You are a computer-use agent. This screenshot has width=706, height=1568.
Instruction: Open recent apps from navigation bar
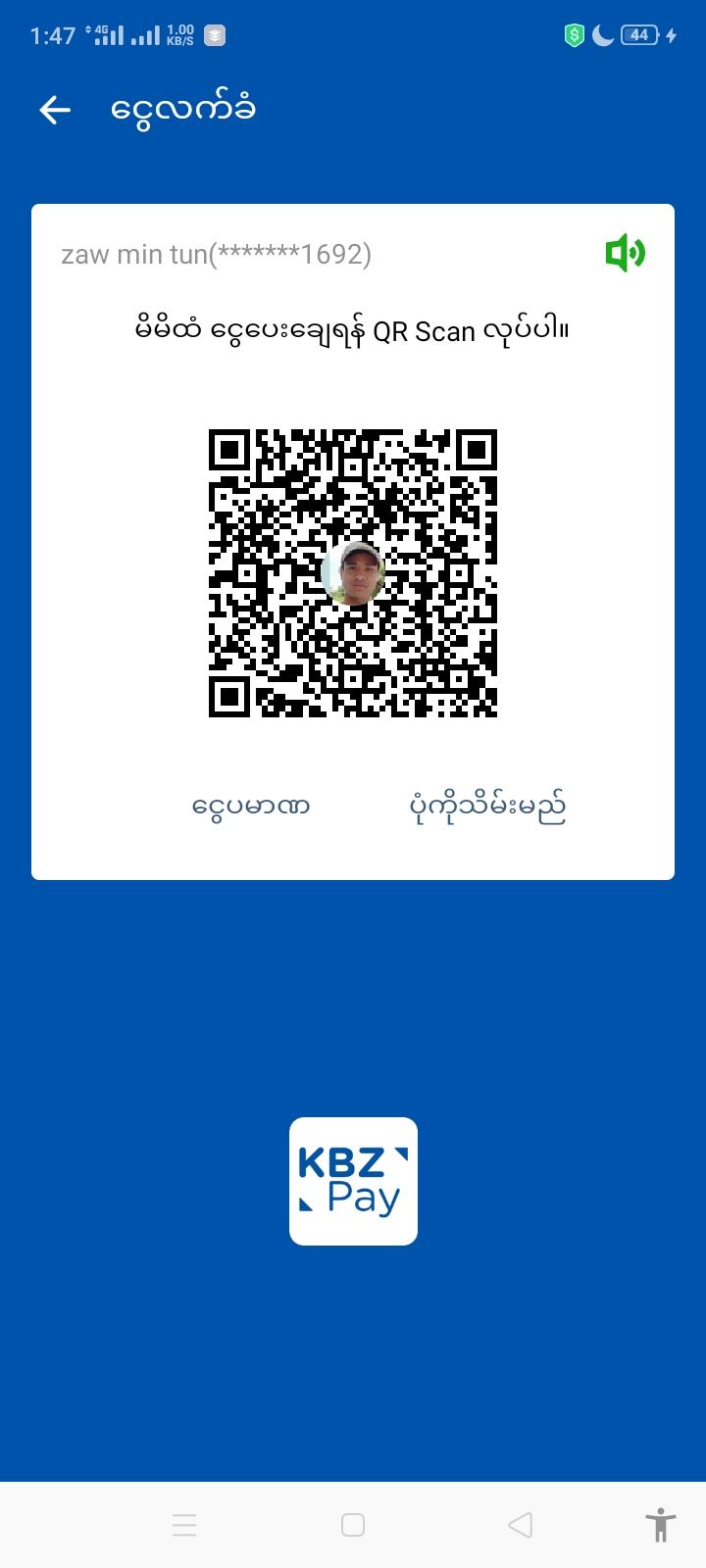[184, 1525]
